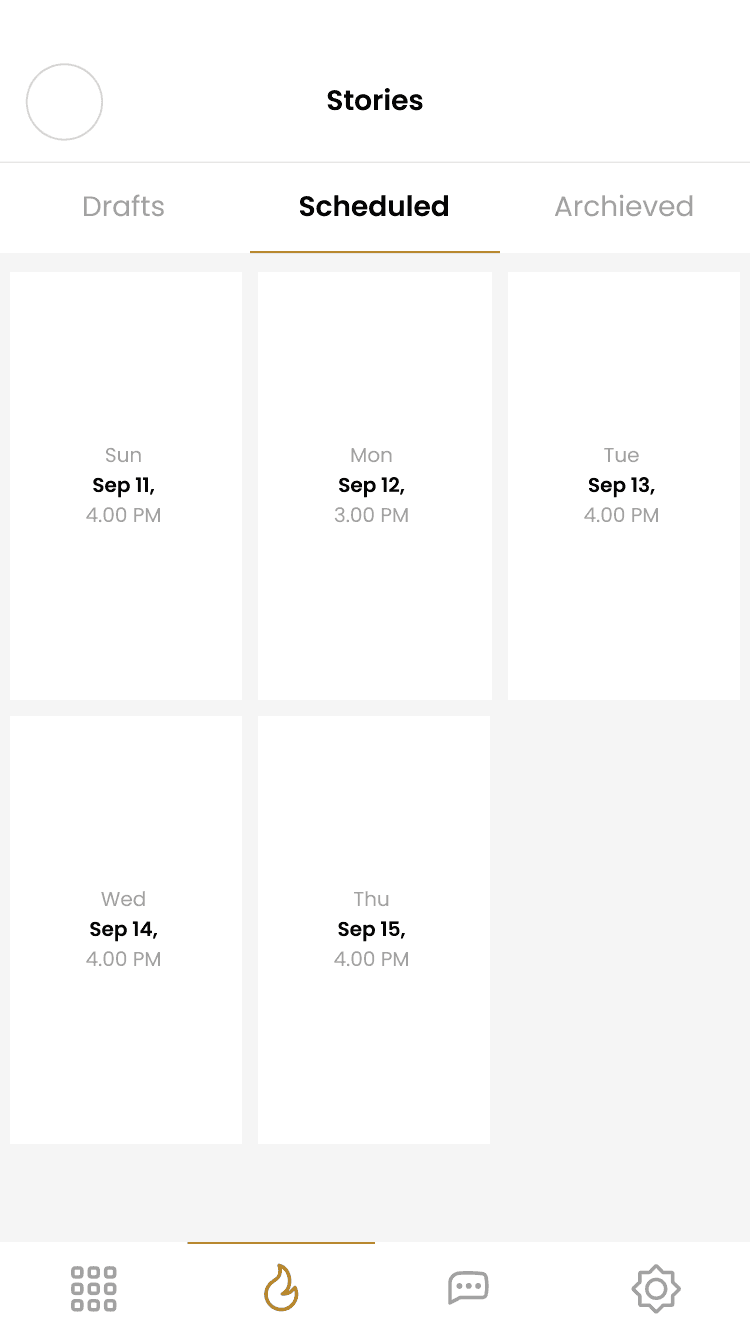Go to the grid dashboard tab
Viewport: 750px width, 1334px height.
pyautogui.click(x=94, y=1288)
